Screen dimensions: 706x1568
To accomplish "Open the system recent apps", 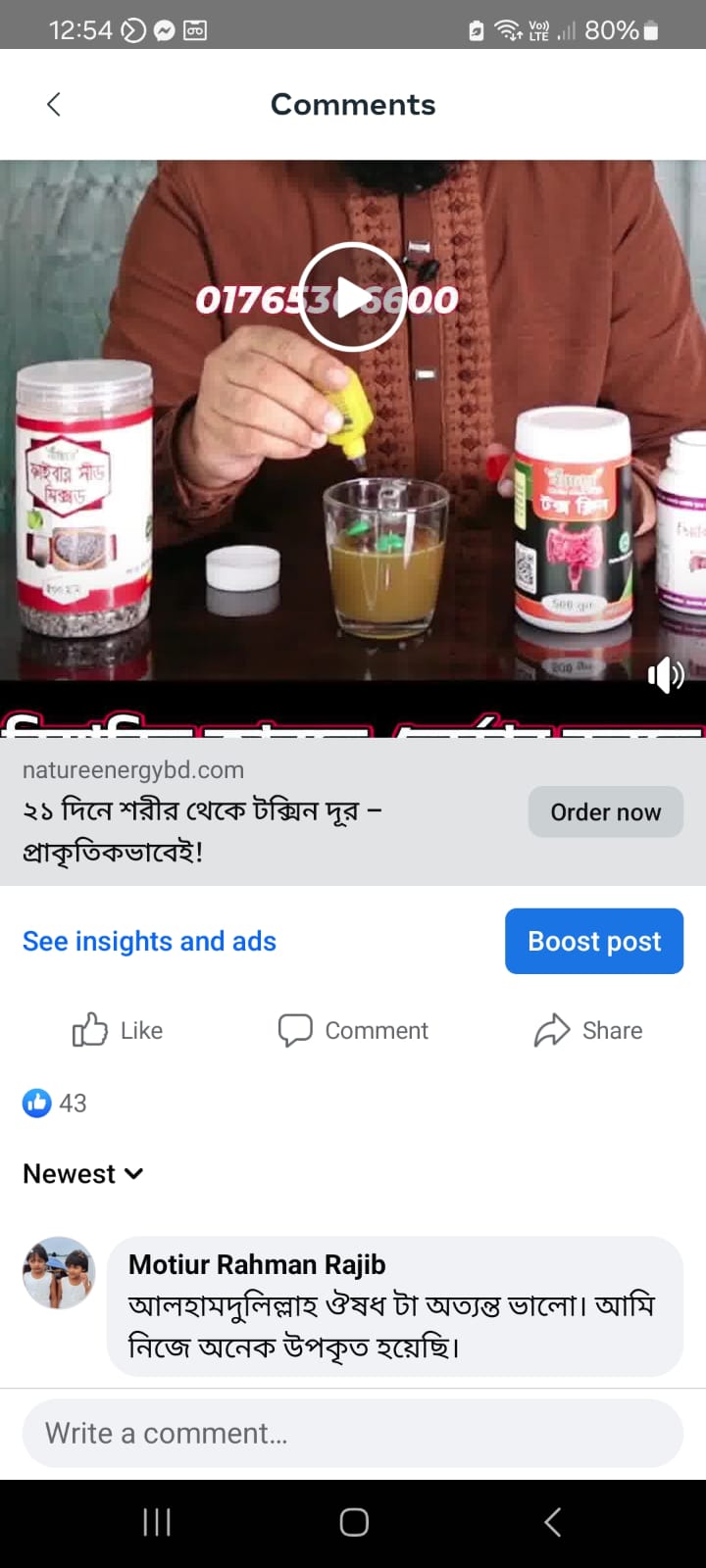I will pyautogui.click(x=157, y=1522).
